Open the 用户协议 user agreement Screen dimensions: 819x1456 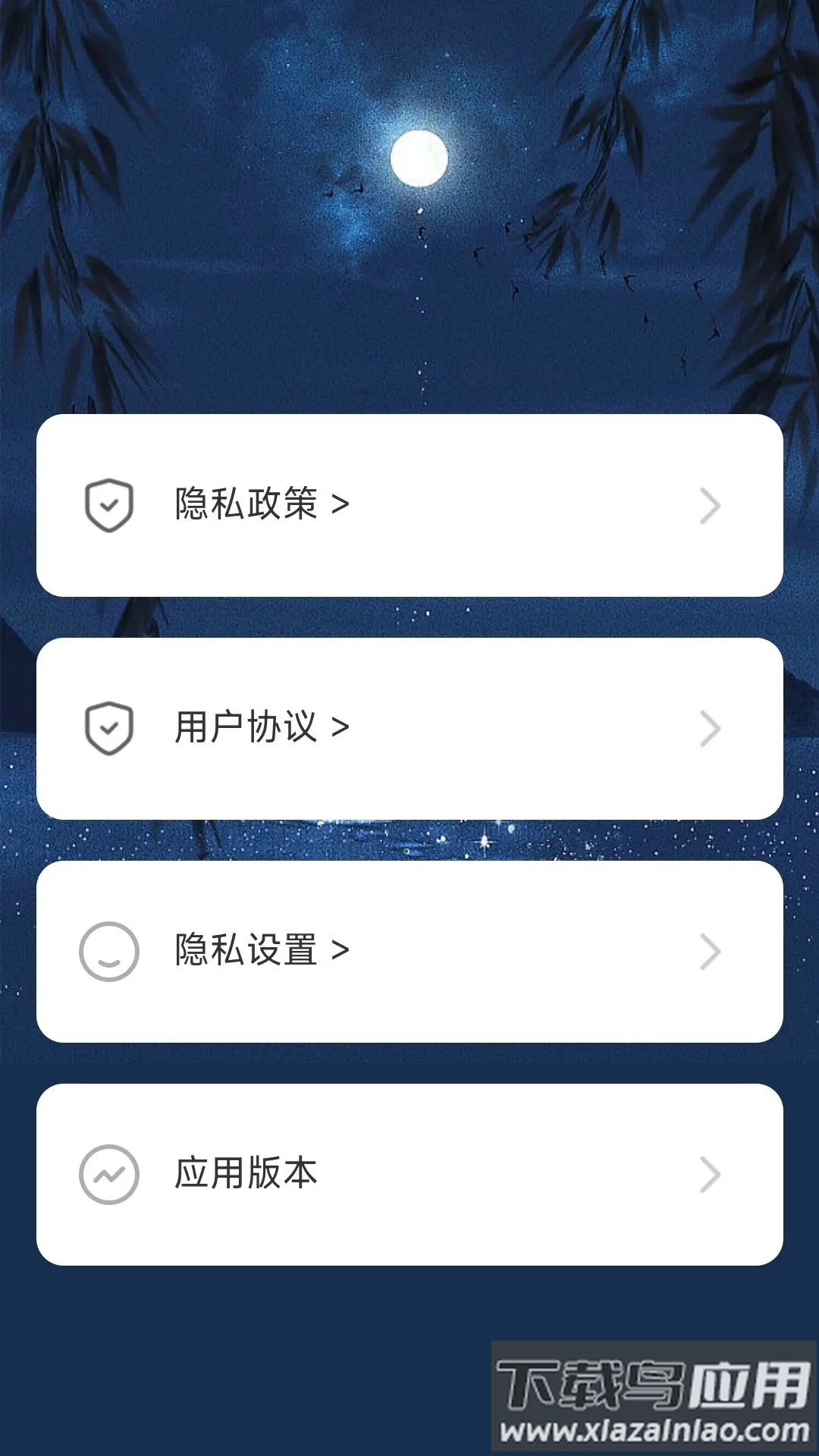tap(409, 726)
